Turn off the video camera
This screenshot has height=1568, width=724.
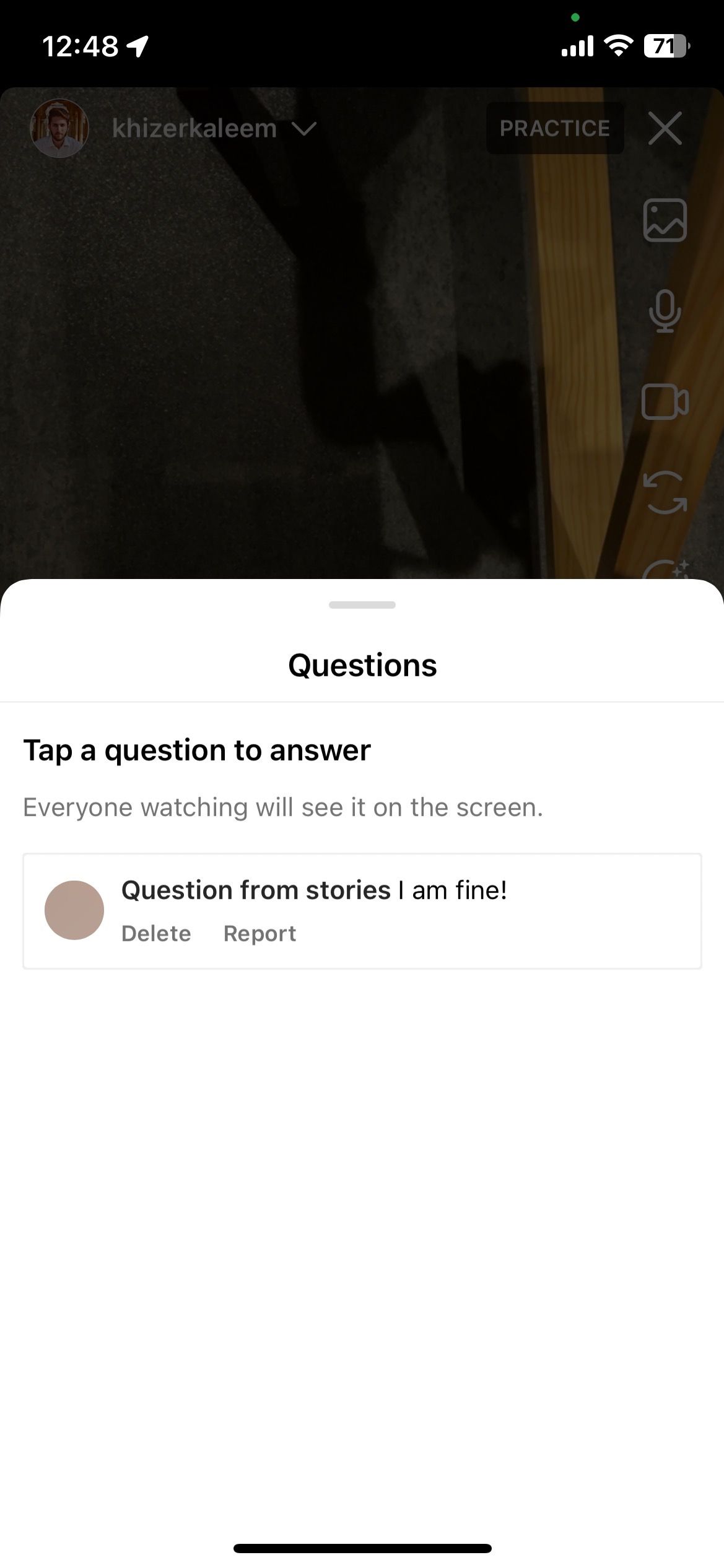click(x=665, y=402)
